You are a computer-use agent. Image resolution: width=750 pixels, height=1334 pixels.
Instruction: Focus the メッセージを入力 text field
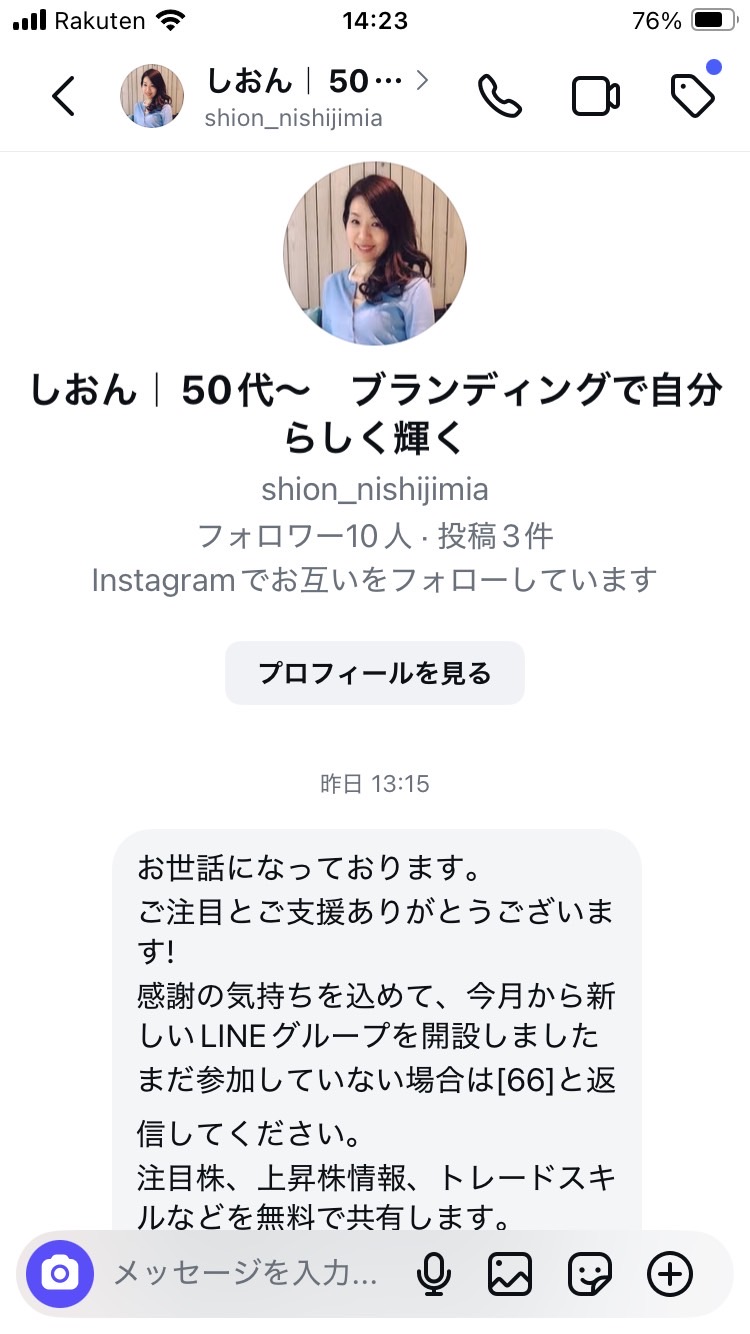coord(245,1273)
